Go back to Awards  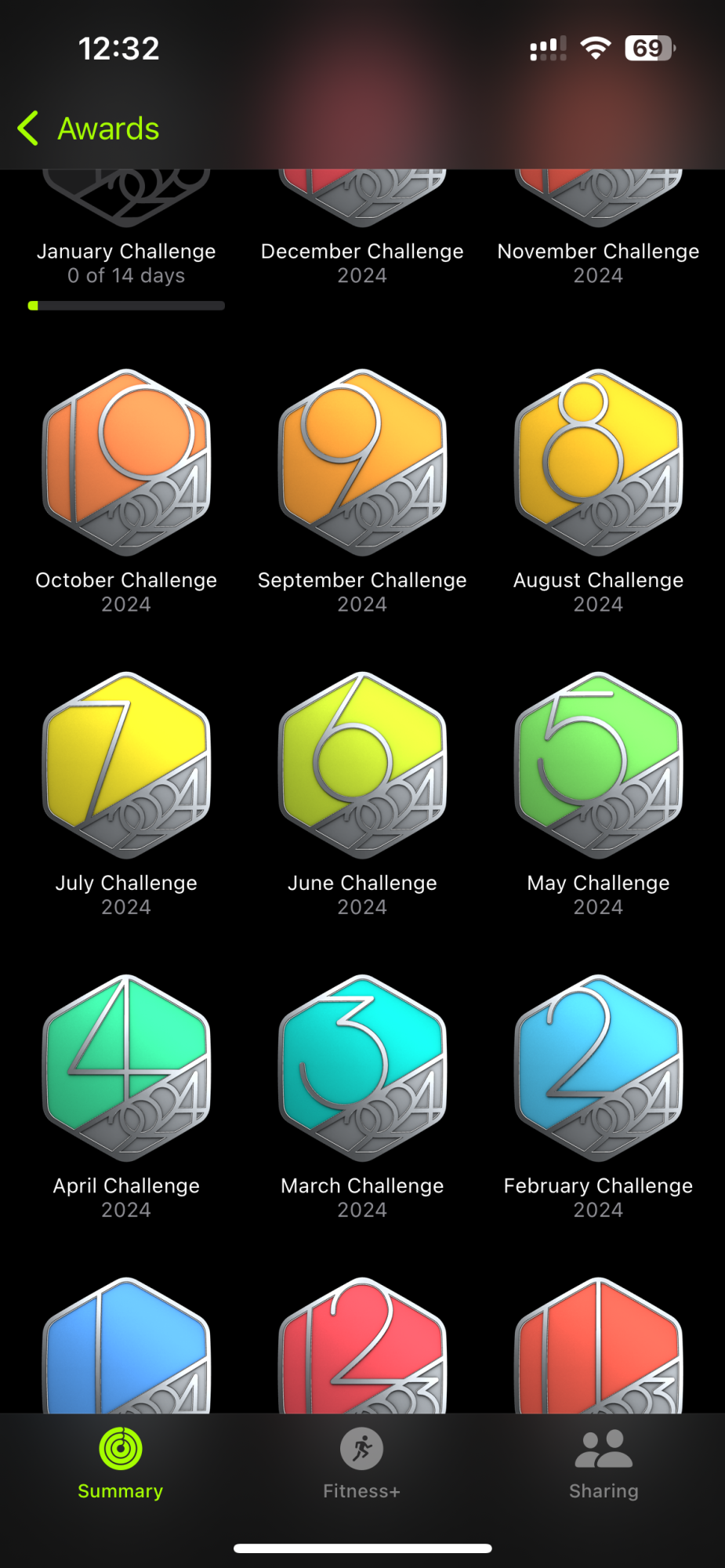(88, 129)
